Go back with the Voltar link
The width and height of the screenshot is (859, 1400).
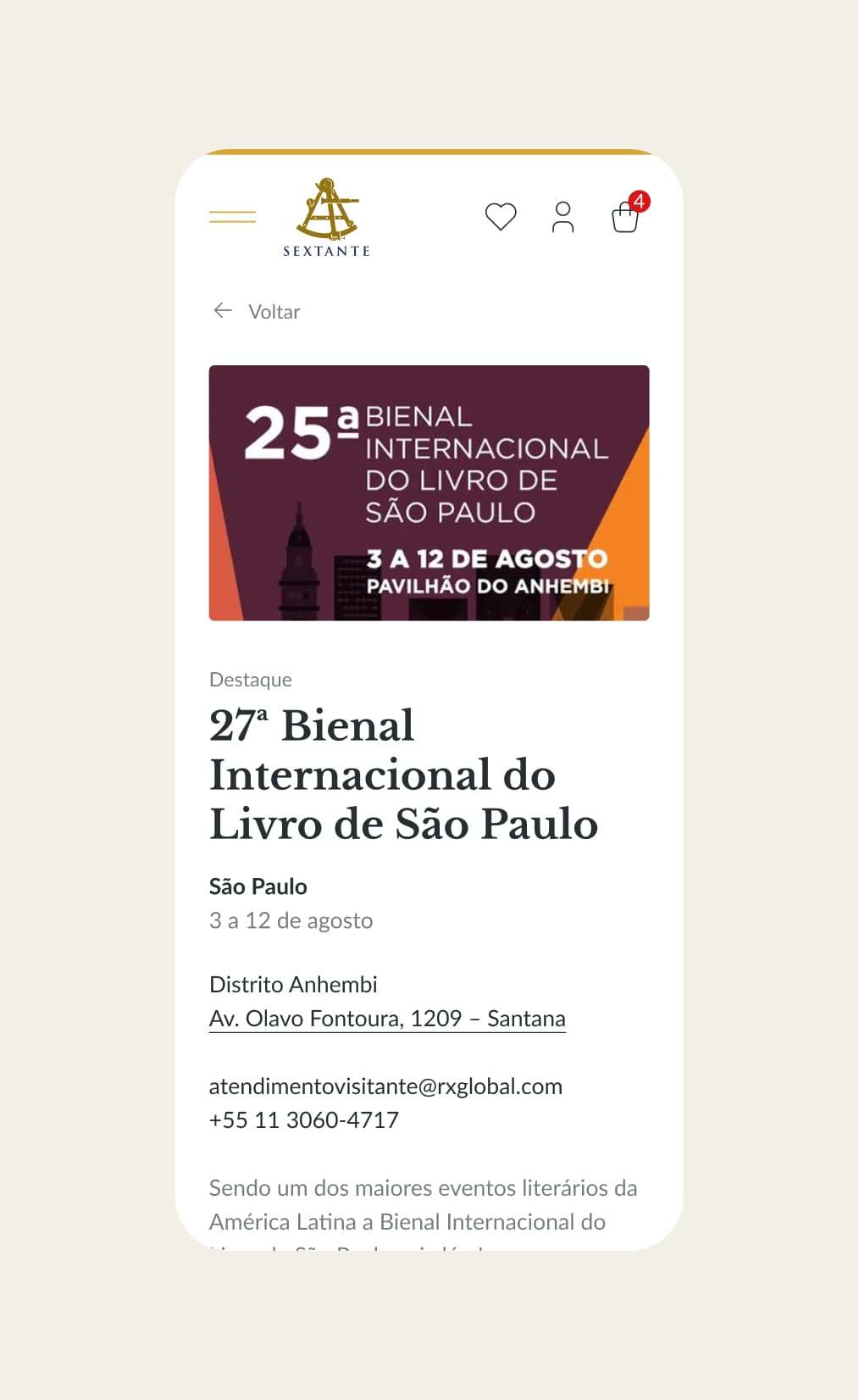[x=257, y=311]
